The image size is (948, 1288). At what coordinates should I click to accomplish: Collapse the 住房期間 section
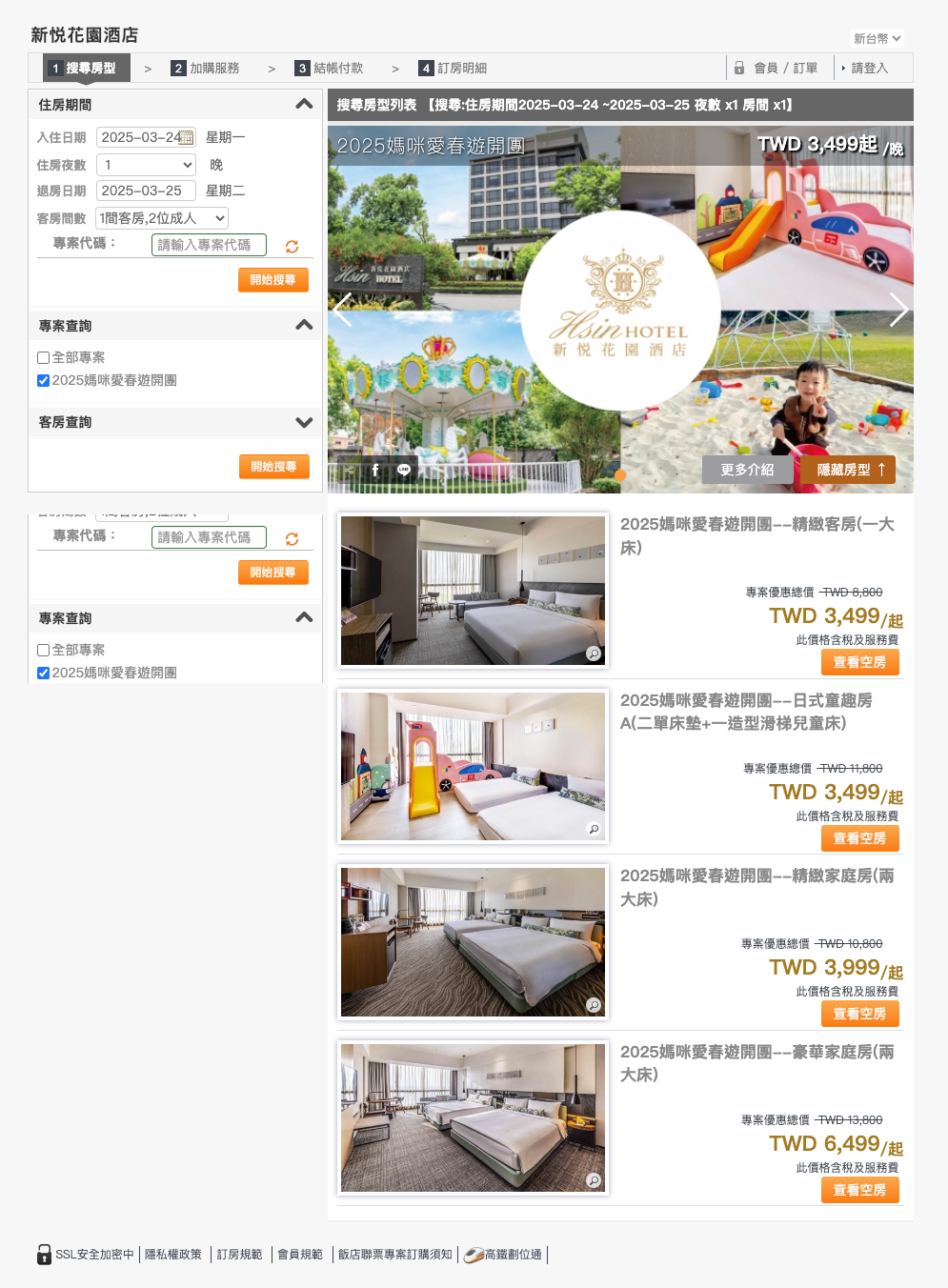(x=304, y=104)
